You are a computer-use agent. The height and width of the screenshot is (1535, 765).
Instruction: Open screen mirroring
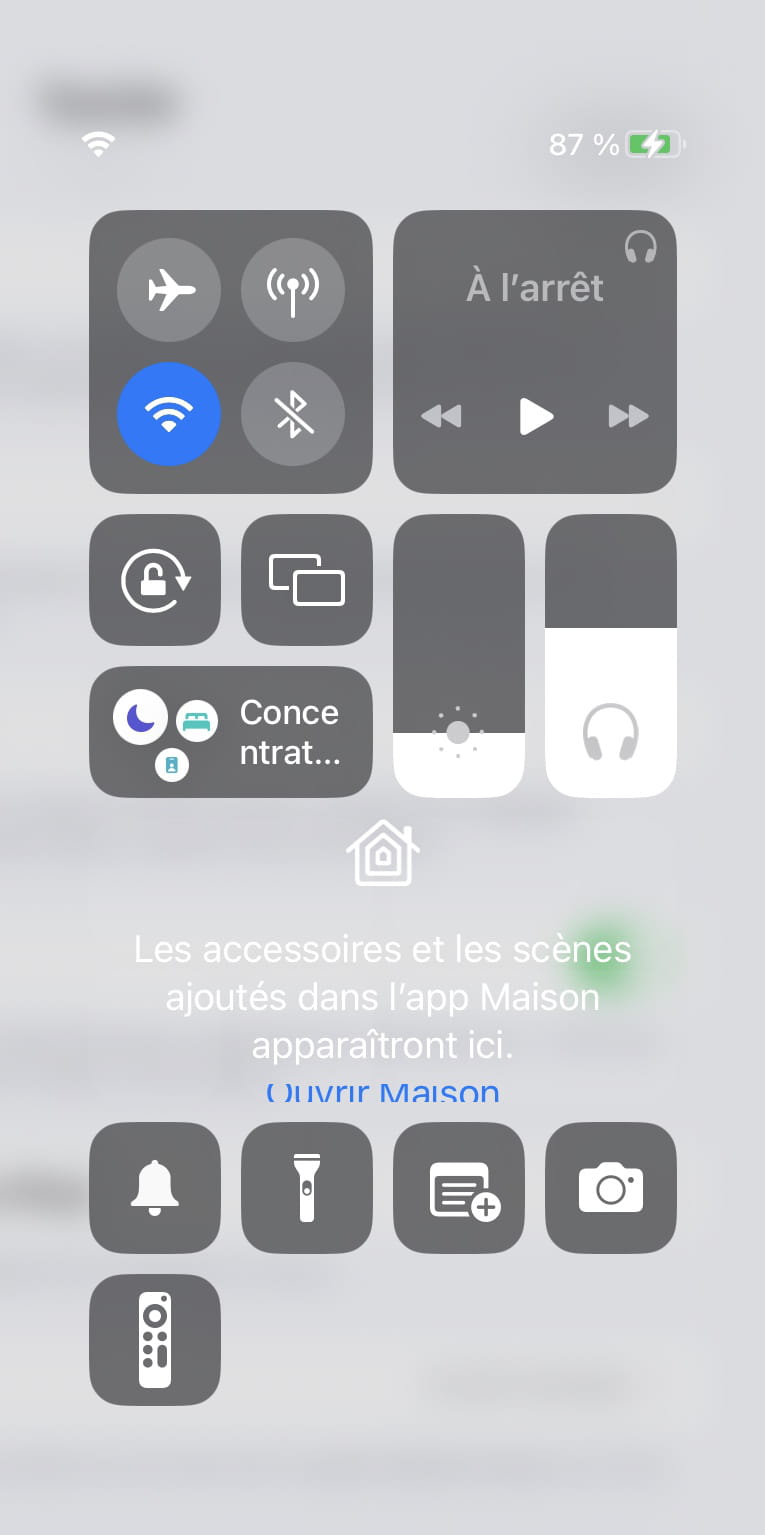(x=307, y=580)
